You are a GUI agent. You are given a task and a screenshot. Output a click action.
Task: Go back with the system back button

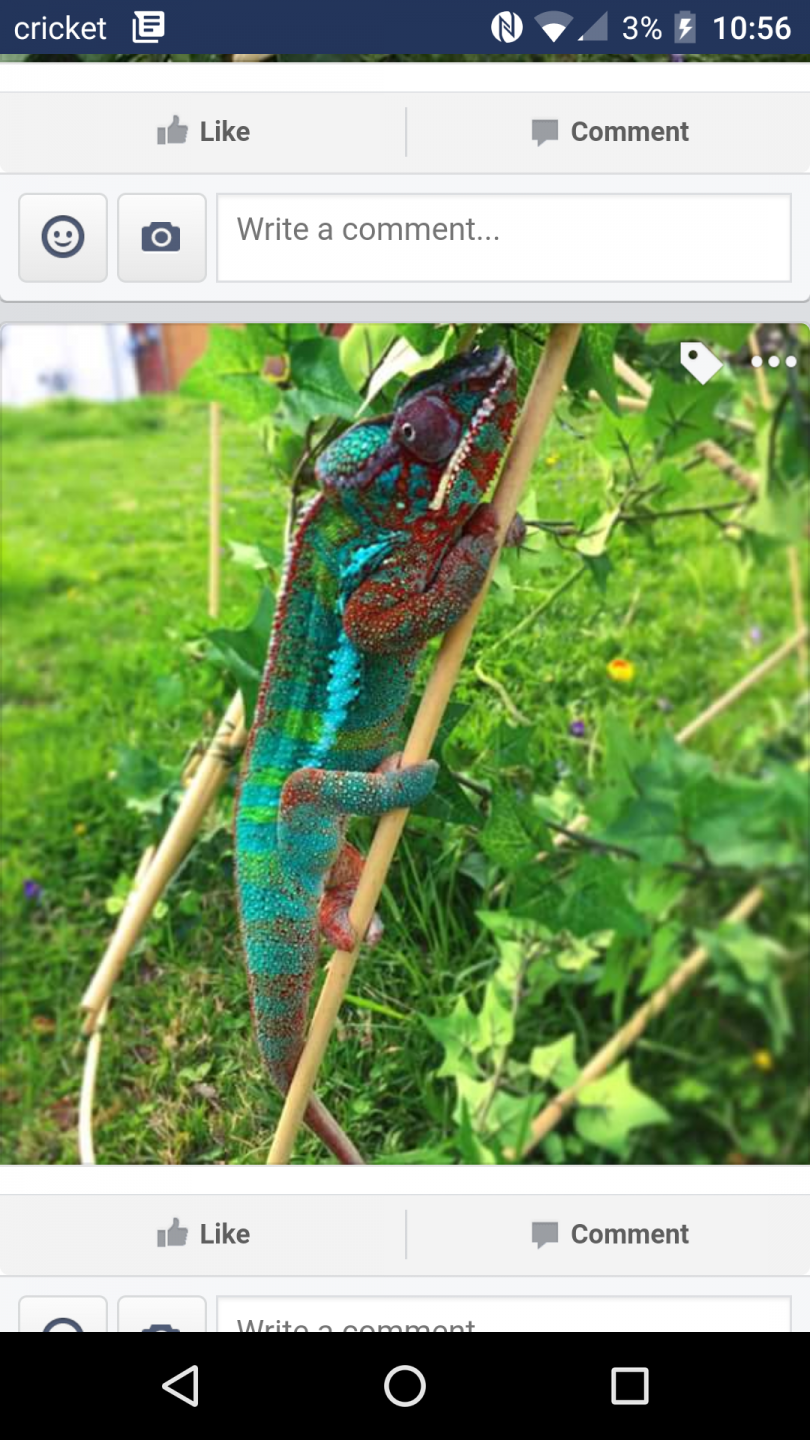[181, 1386]
